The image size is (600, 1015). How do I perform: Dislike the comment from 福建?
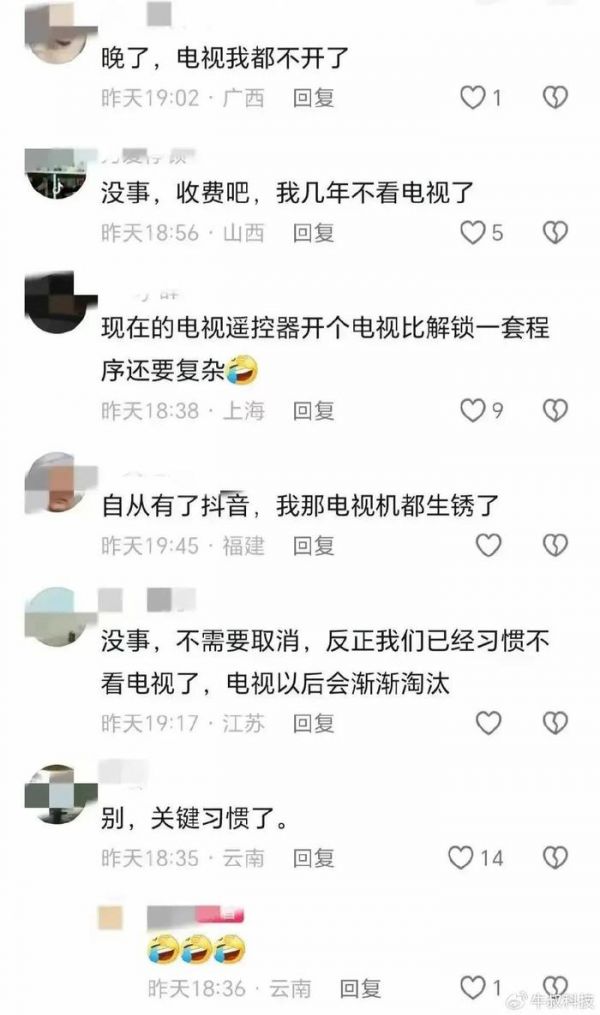pos(555,545)
